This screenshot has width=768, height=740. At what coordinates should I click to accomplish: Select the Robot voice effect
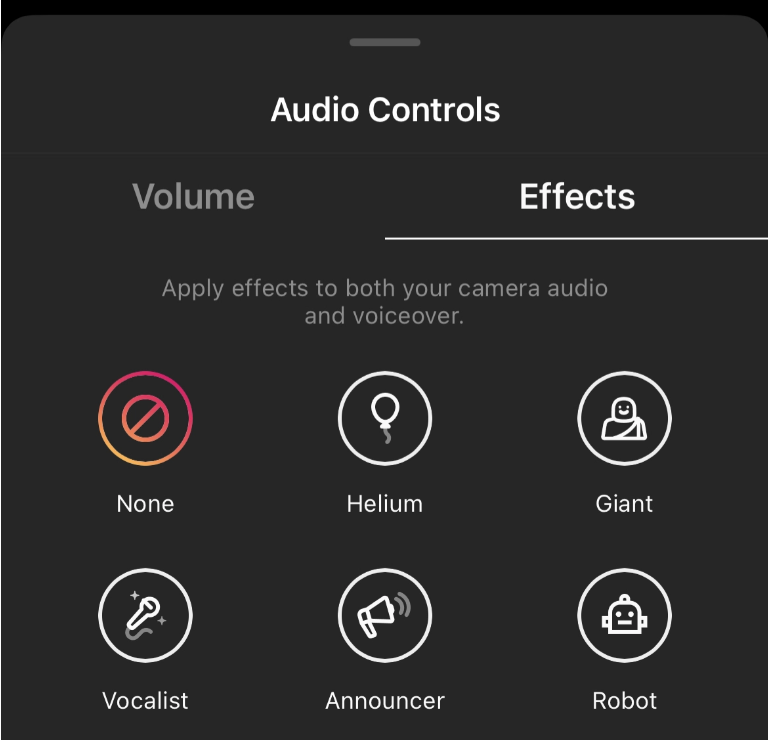point(624,615)
